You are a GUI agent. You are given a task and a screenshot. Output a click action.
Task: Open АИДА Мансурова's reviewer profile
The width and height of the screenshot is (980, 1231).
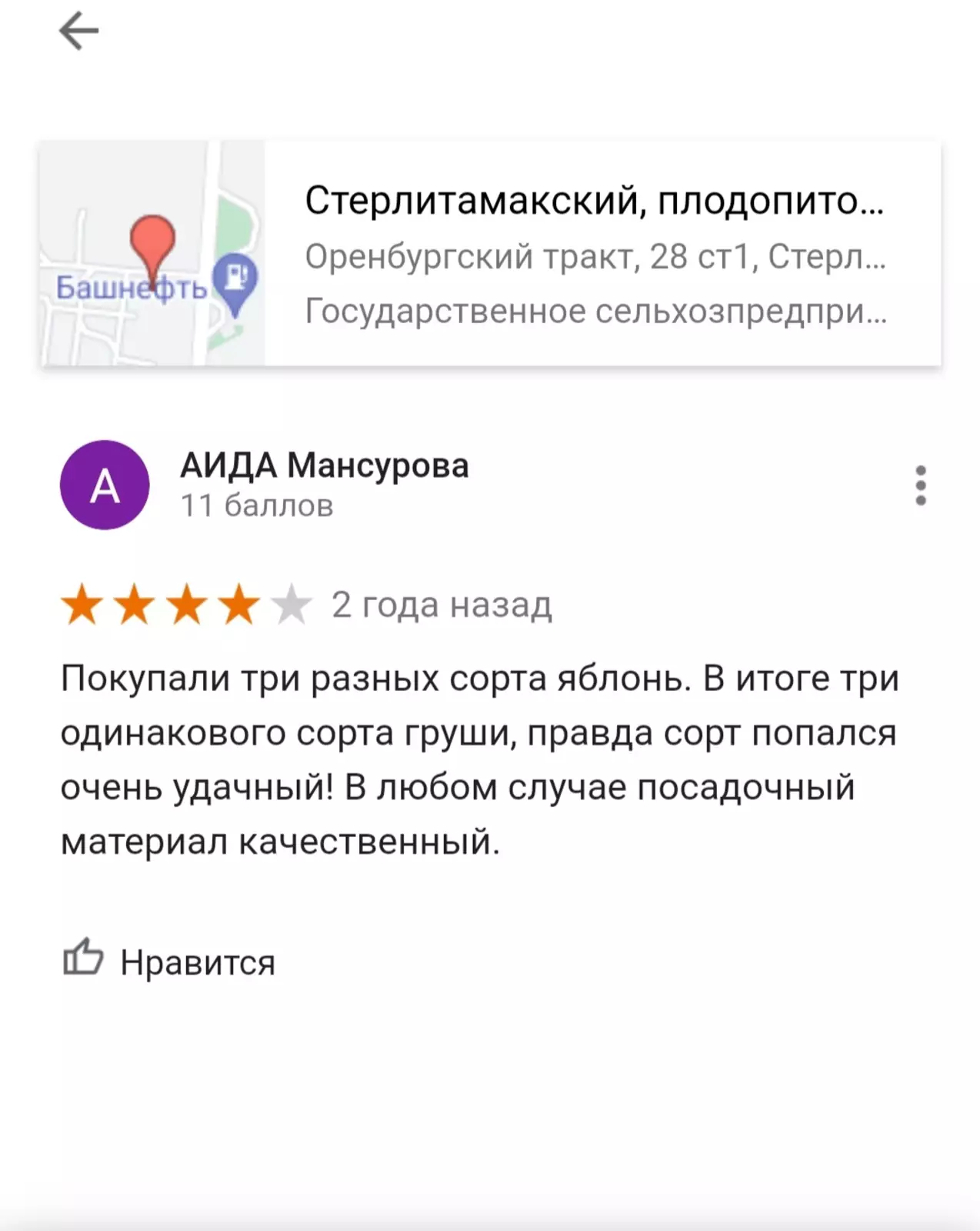[324, 466]
